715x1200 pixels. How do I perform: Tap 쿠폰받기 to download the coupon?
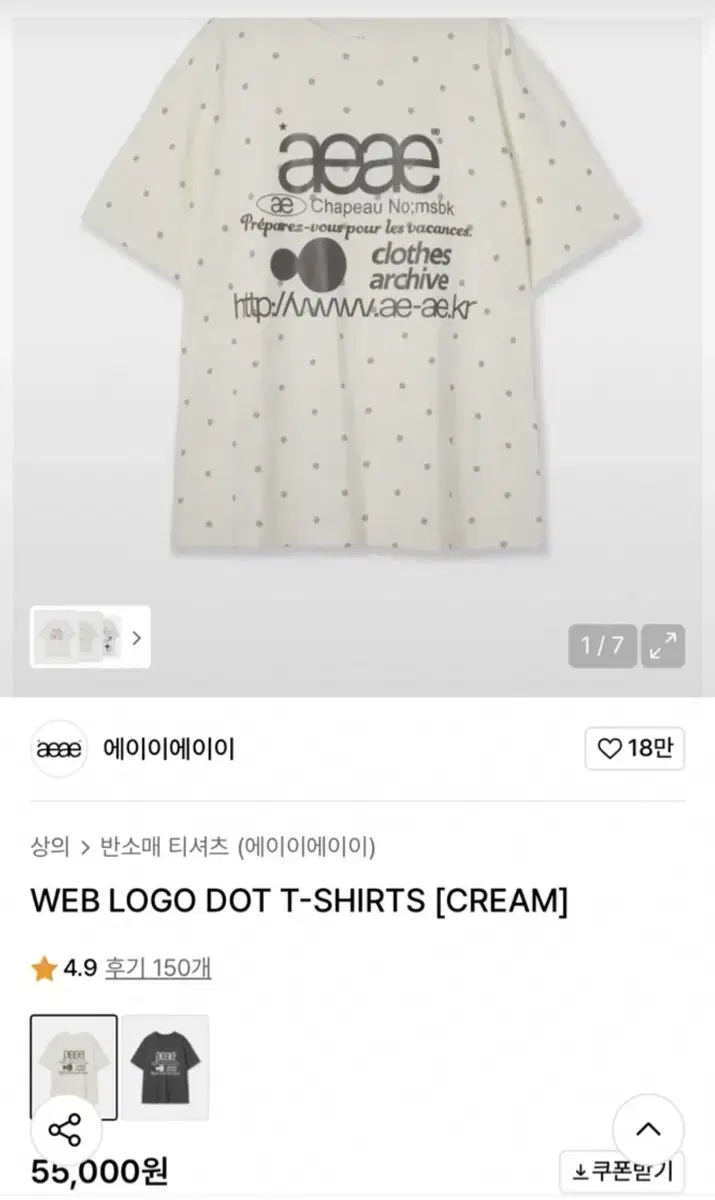[622, 1170]
